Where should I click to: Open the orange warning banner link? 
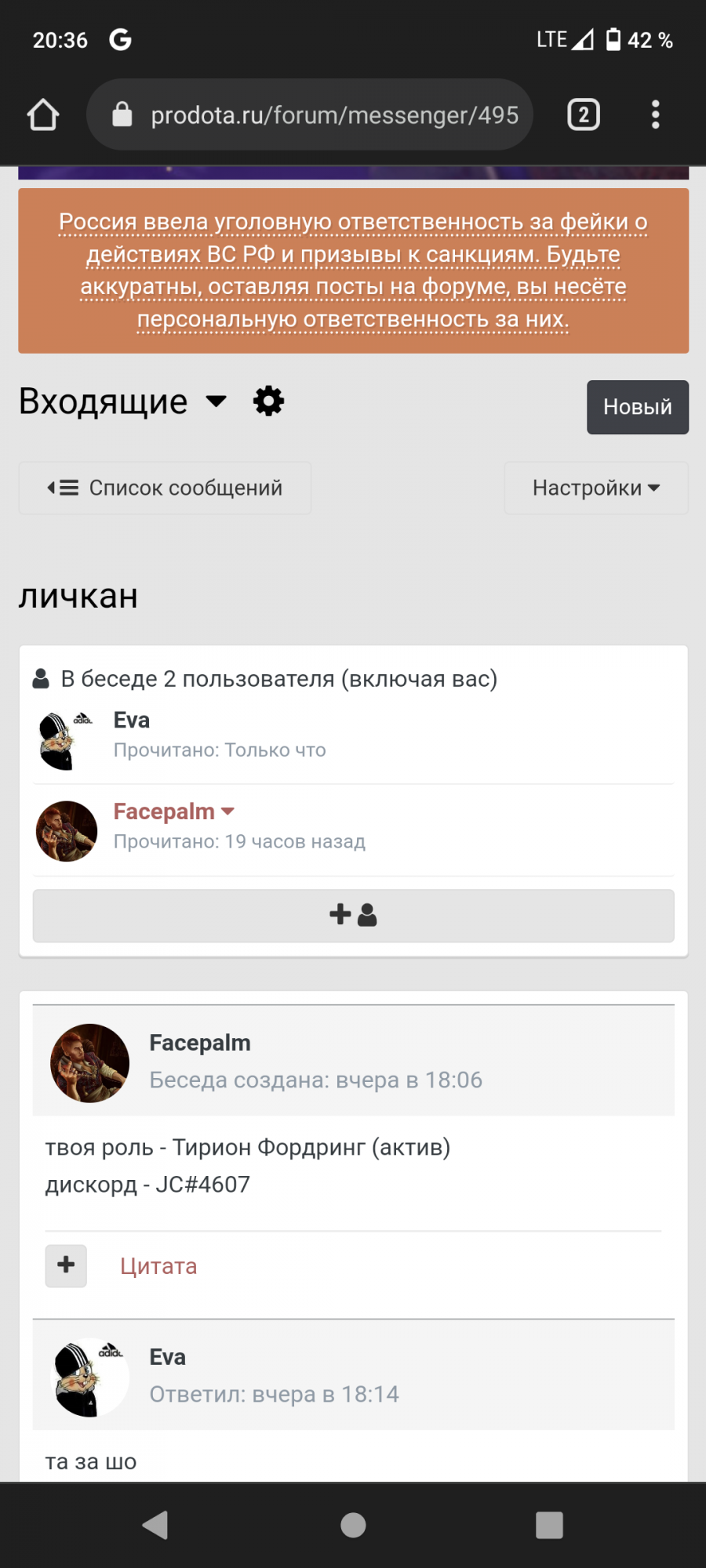click(353, 270)
